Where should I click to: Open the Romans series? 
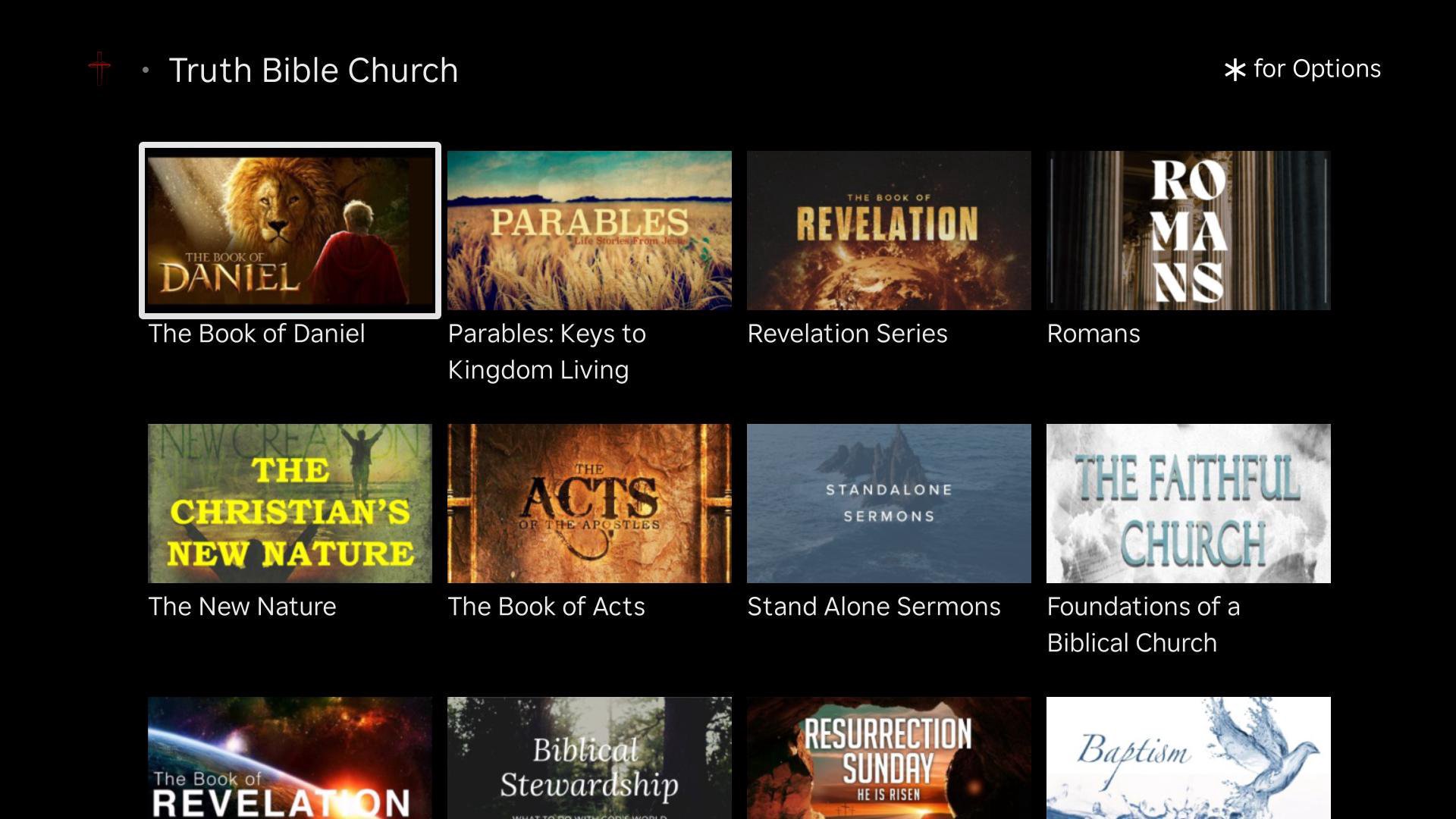(1188, 231)
